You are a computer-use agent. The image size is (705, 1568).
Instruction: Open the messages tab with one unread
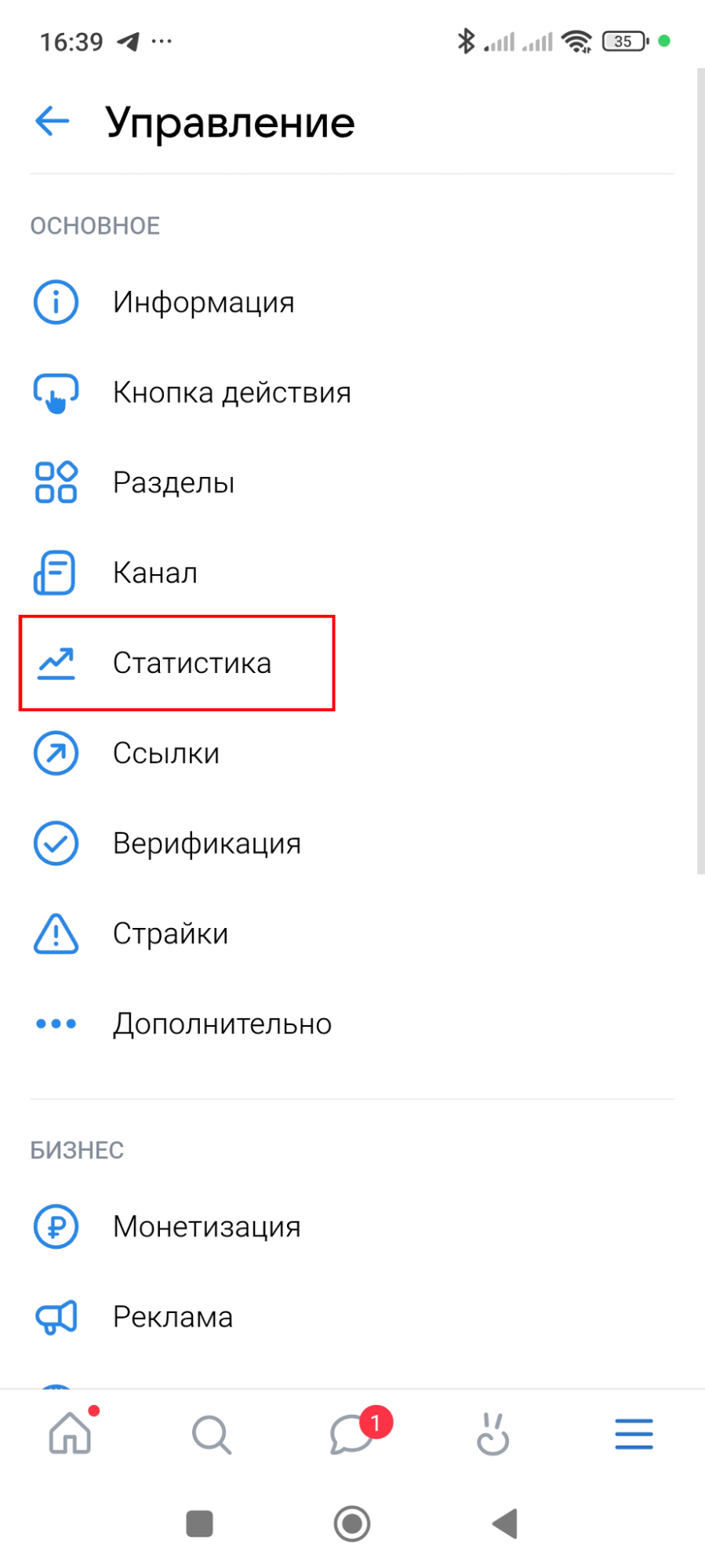[352, 1434]
